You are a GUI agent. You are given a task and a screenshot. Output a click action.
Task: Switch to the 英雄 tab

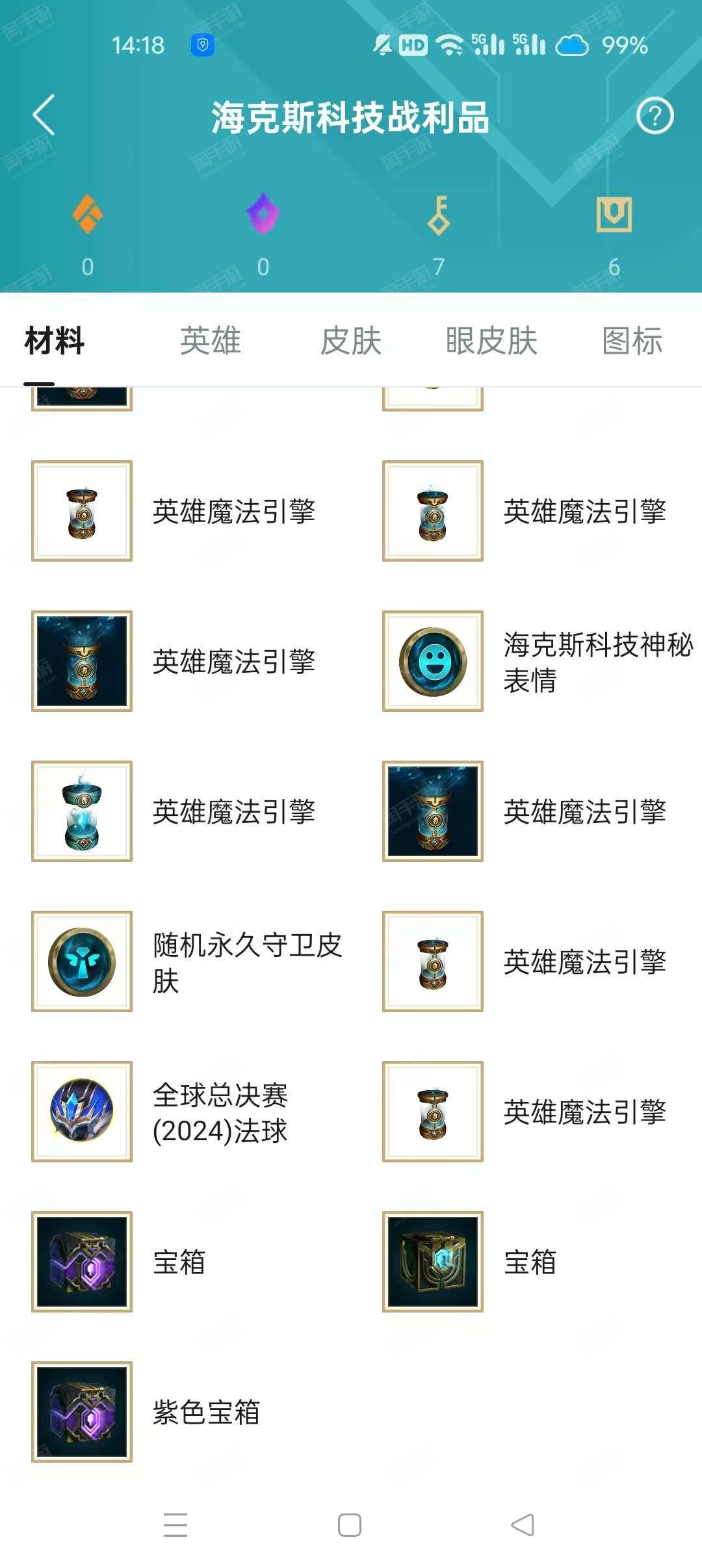coord(210,341)
